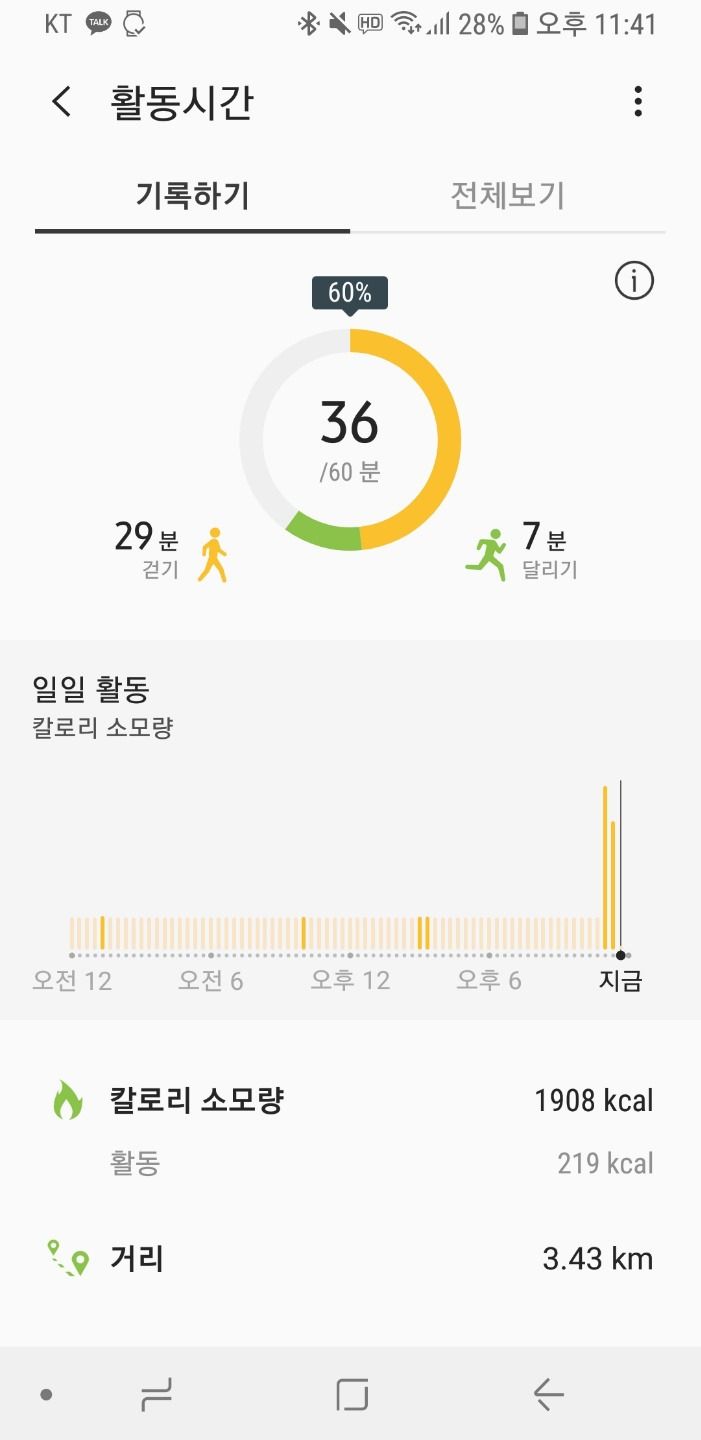This screenshot has height=1440, width=701.
Task: Select the 기록하기 tab
Action: coord(192,195)
